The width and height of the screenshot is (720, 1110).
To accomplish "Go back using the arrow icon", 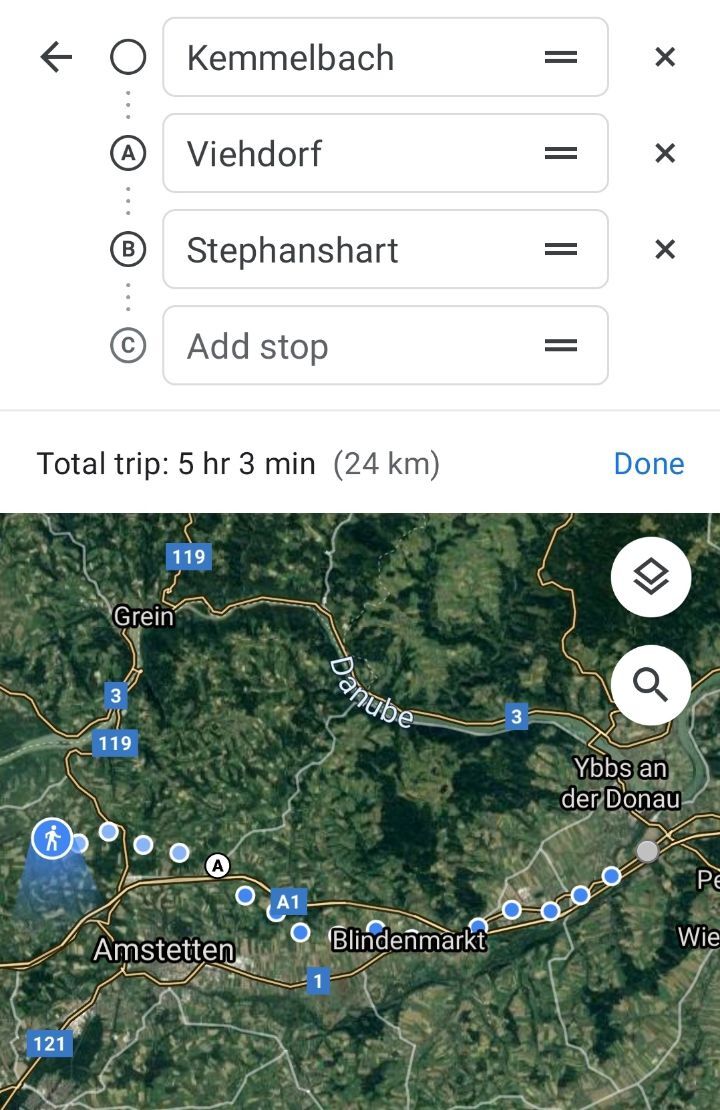I will point(56,58).
